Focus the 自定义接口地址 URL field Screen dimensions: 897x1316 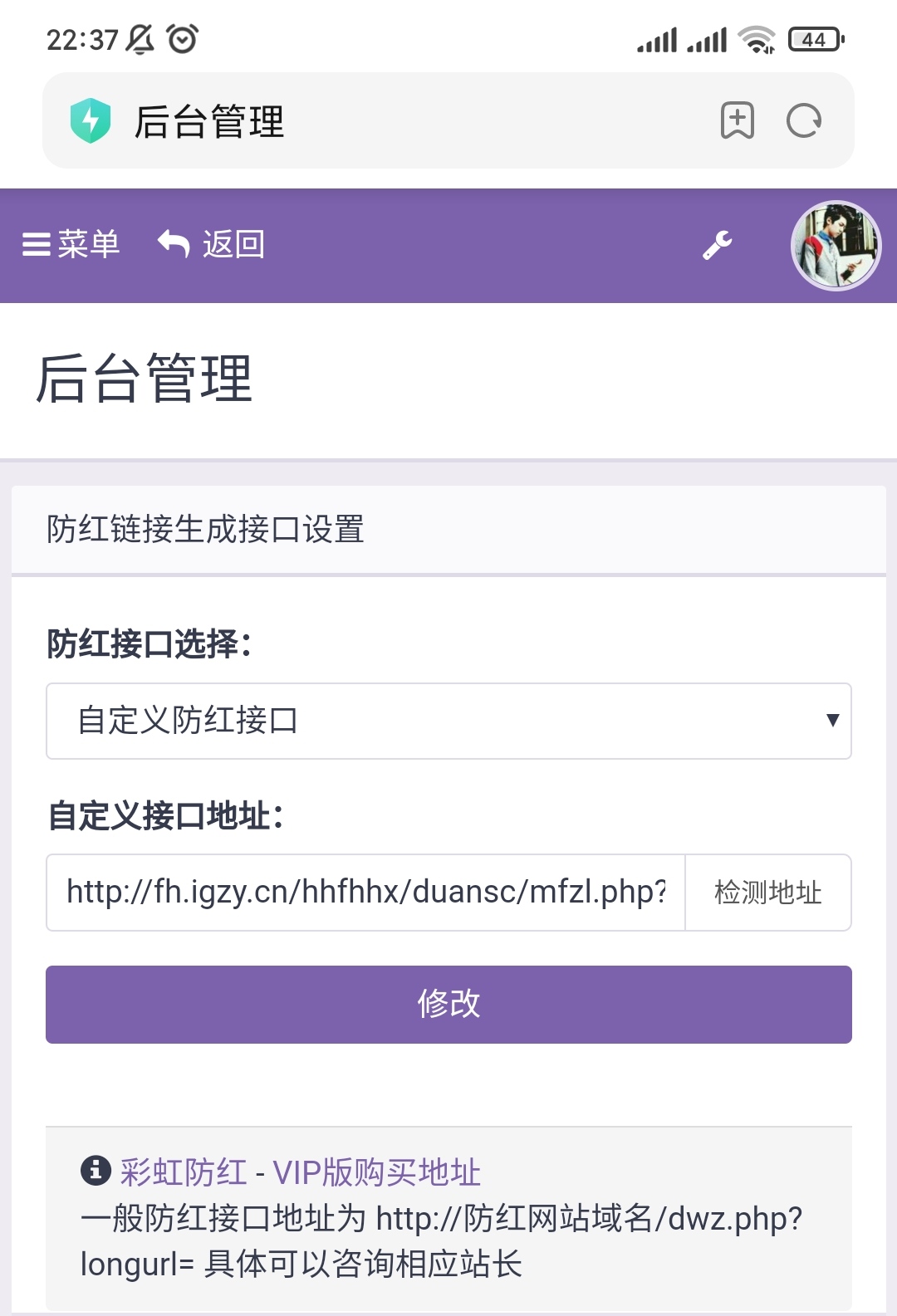coord(365,893)
